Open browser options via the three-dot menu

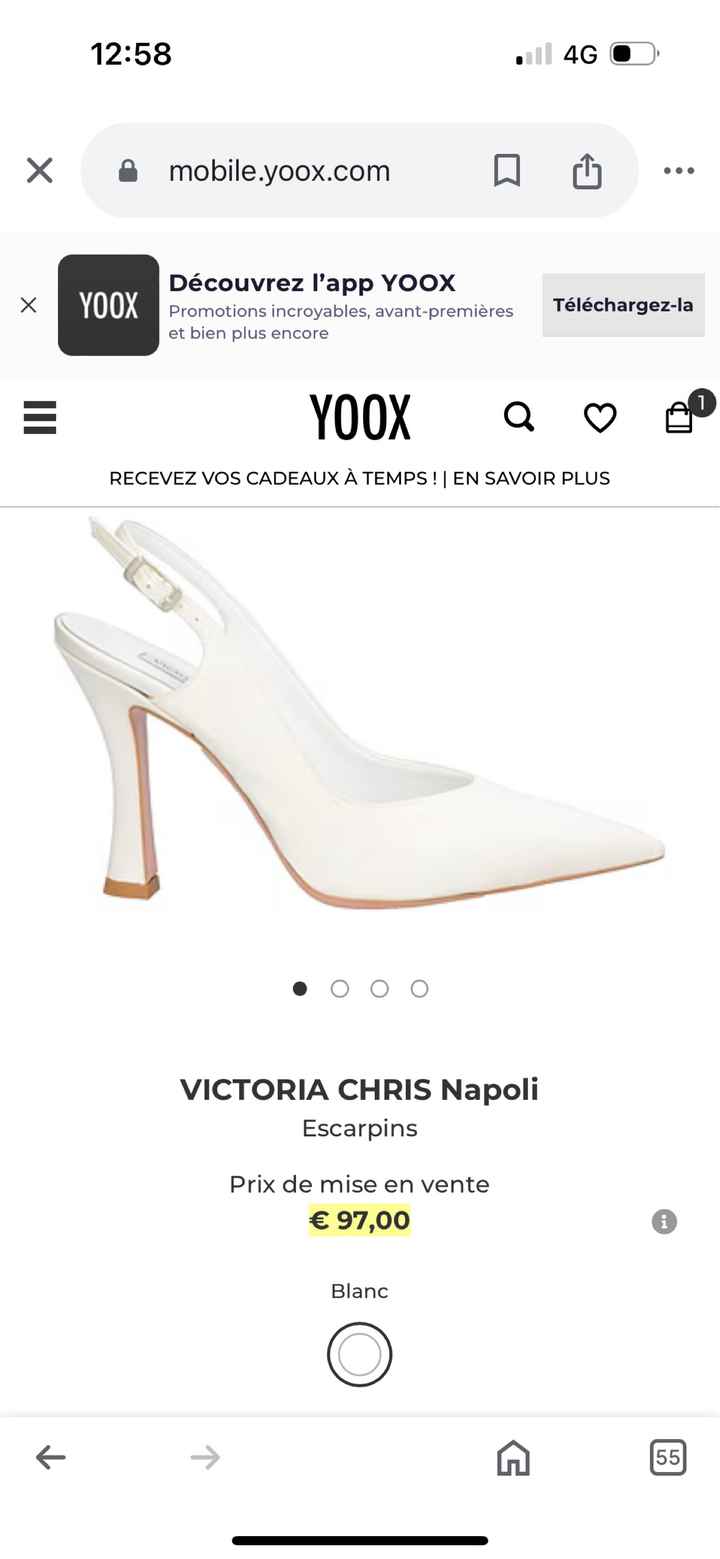[678, 170]
